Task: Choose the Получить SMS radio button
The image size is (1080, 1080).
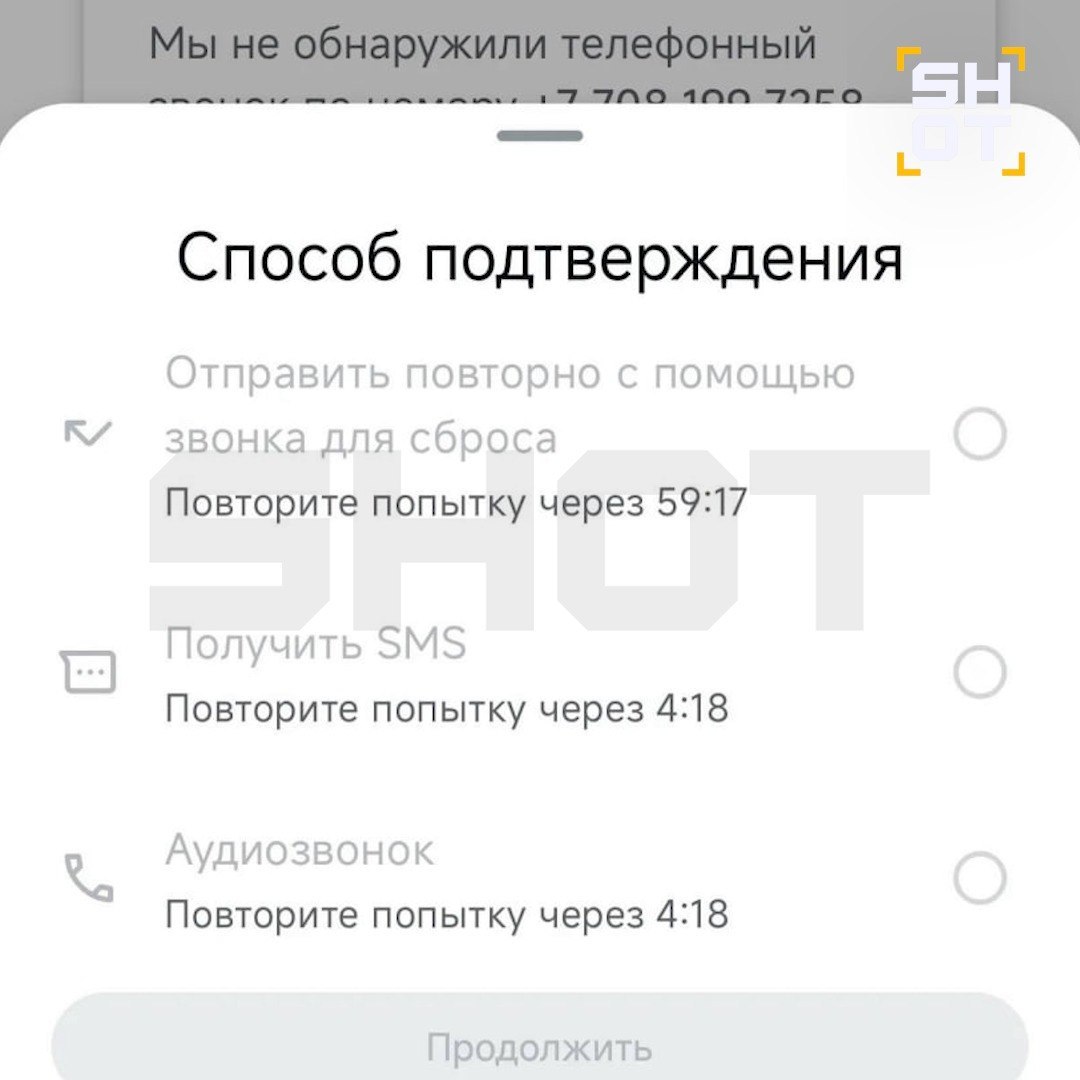Action: click(980, 672)
